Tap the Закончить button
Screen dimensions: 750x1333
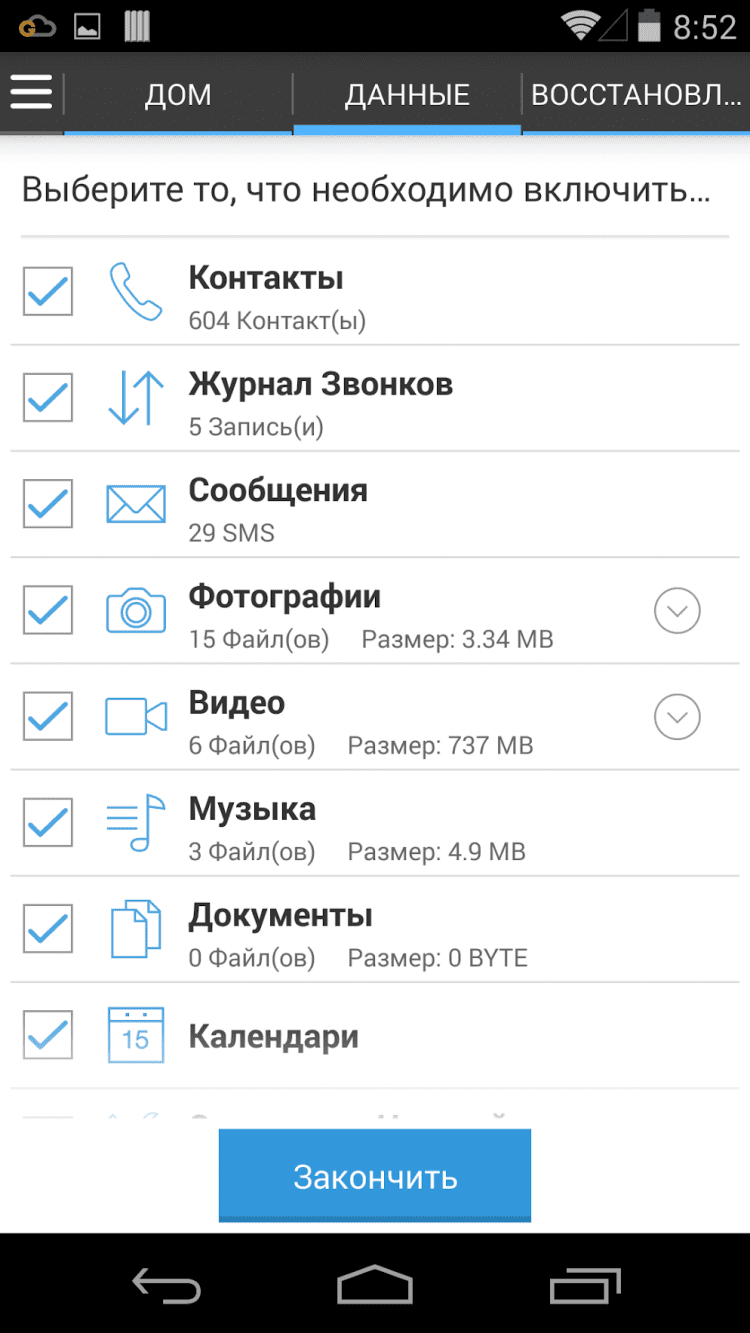pos(375,1176)
